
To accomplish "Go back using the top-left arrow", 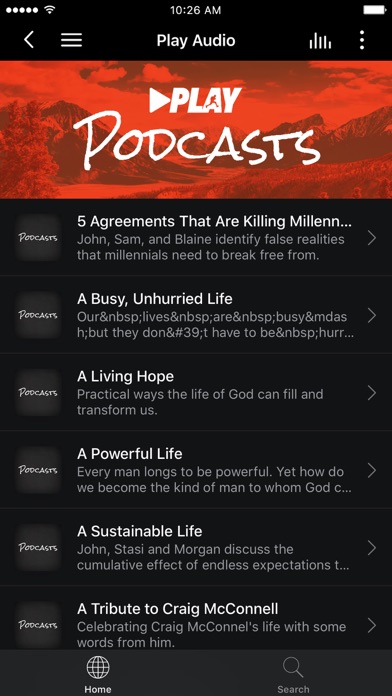I will click(x=29, y=40).
